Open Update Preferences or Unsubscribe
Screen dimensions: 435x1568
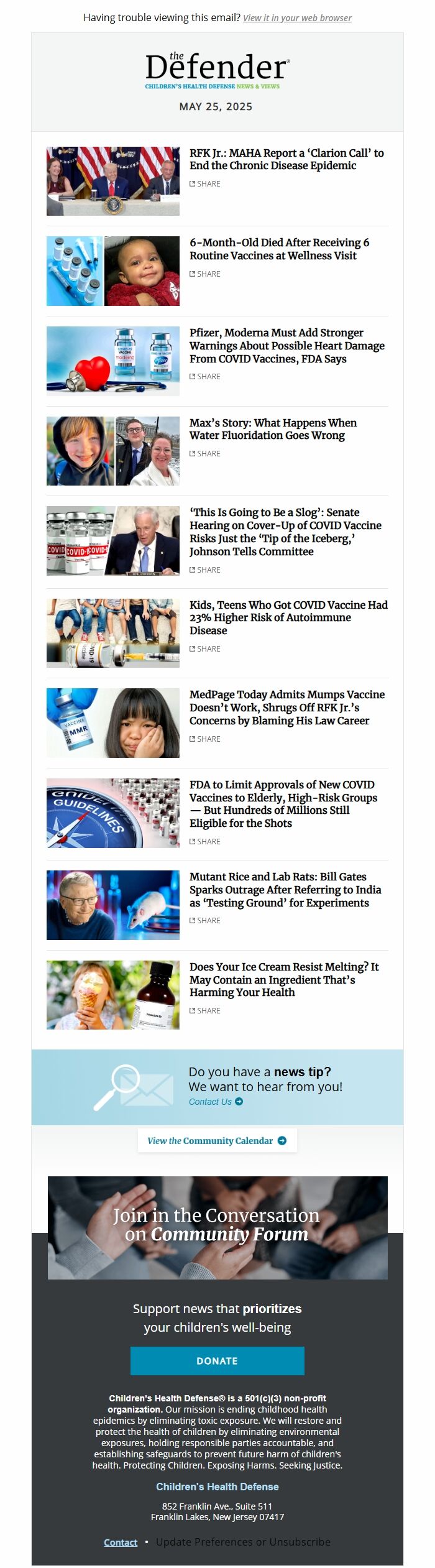[x=243, y=1542]
